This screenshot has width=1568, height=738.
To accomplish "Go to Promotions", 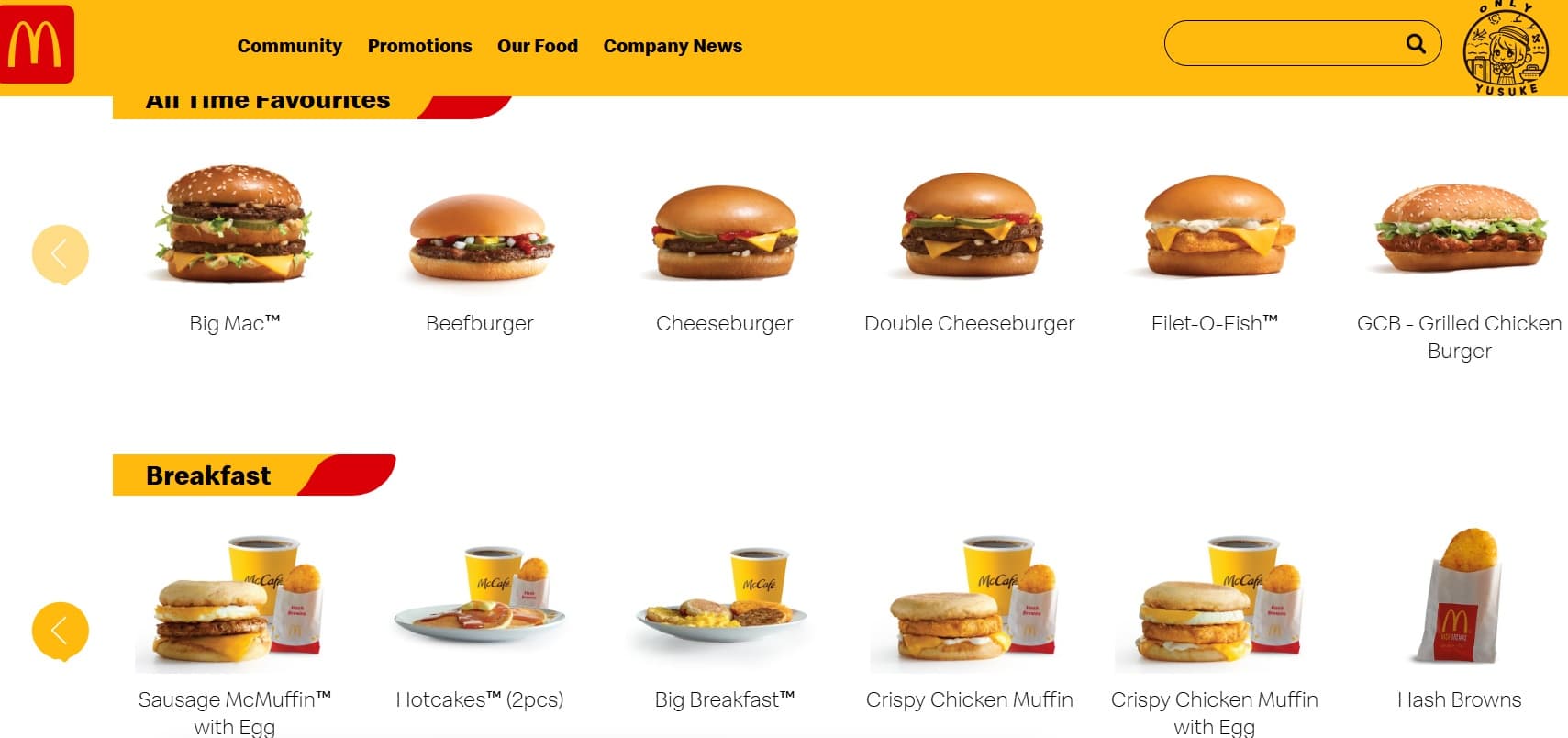I will click(419, 46).
